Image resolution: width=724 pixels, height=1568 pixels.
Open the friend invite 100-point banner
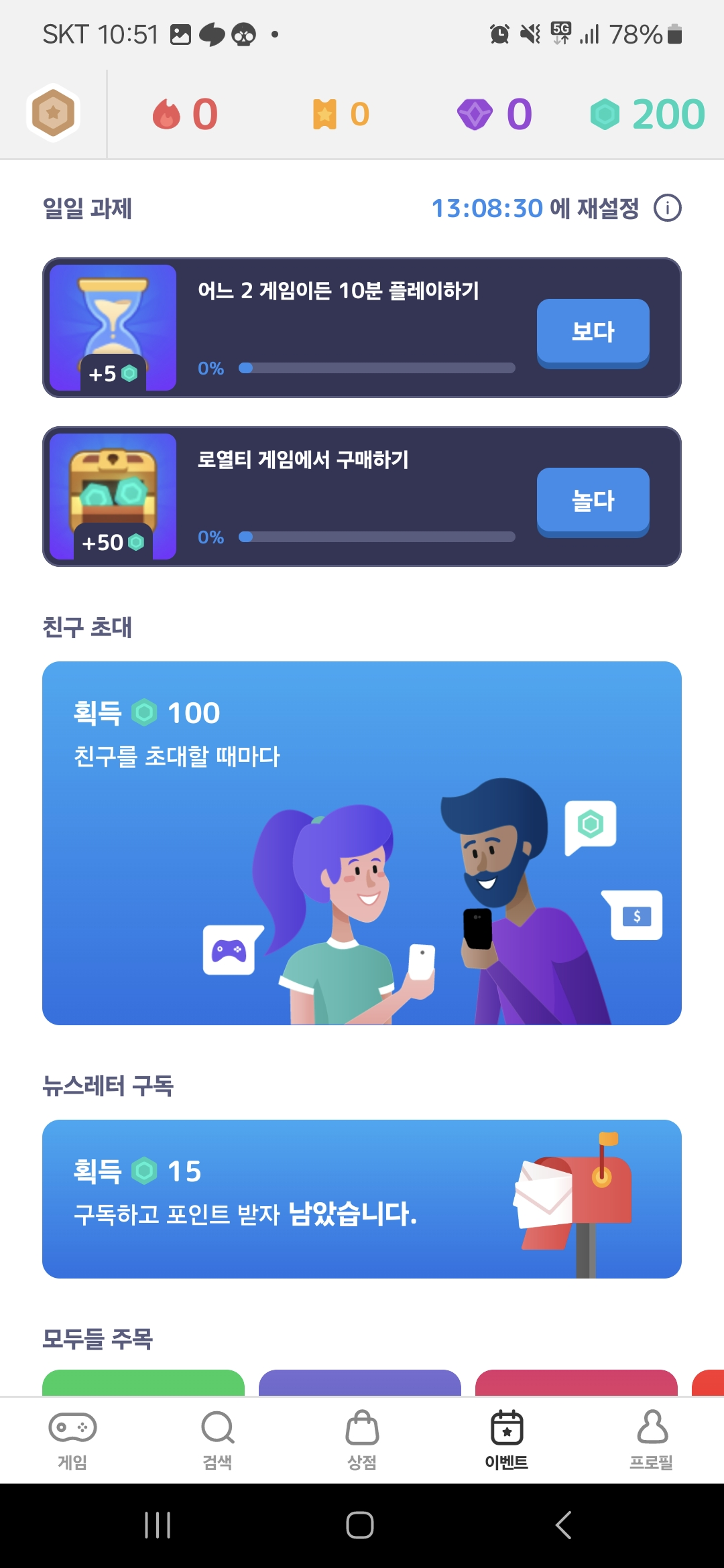click(362, 842)
